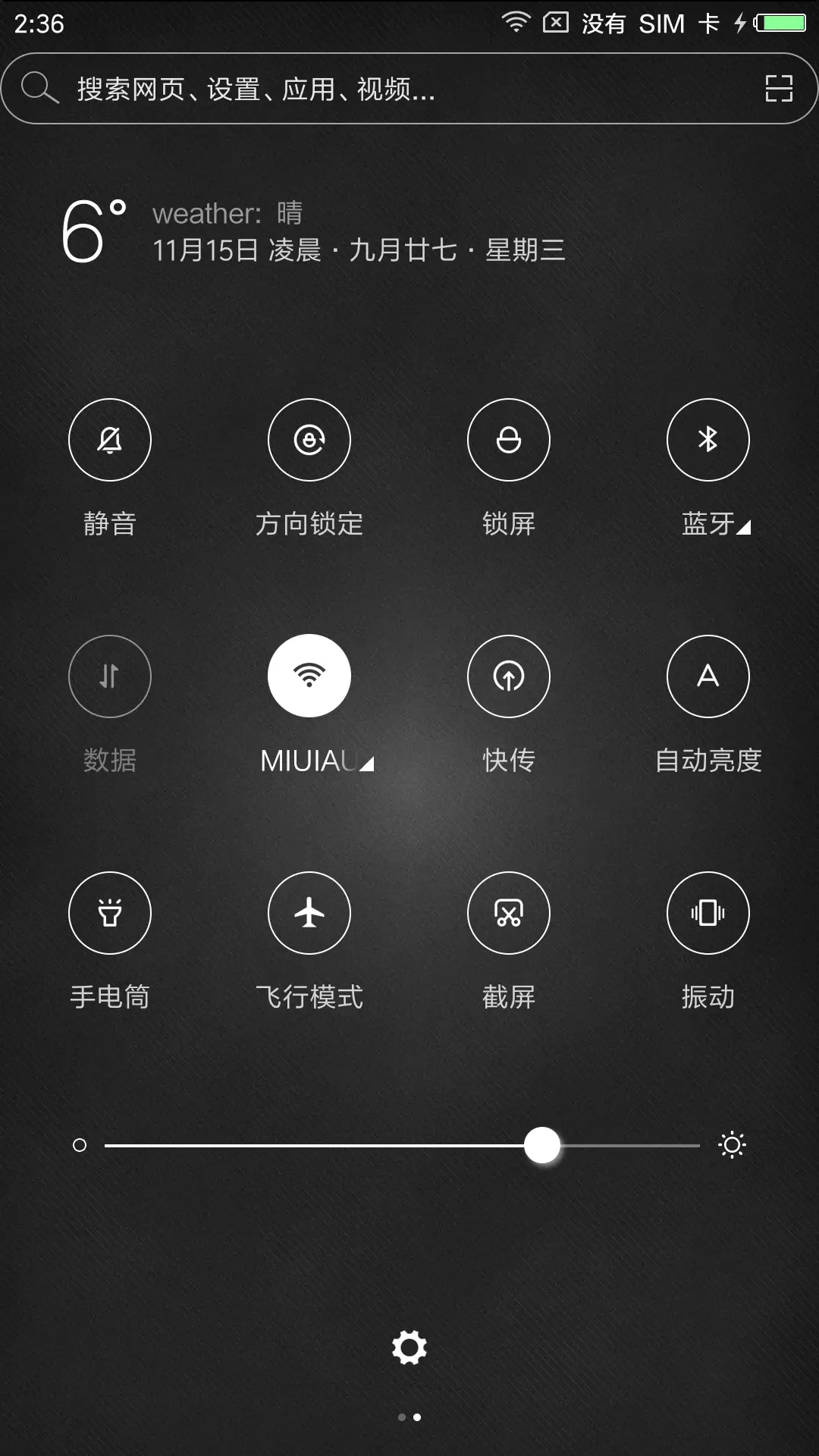This screenshot has height=1456, width=819.
Task: Open Mi Drop quick share (快传)
Action: (x=509, y=676)
